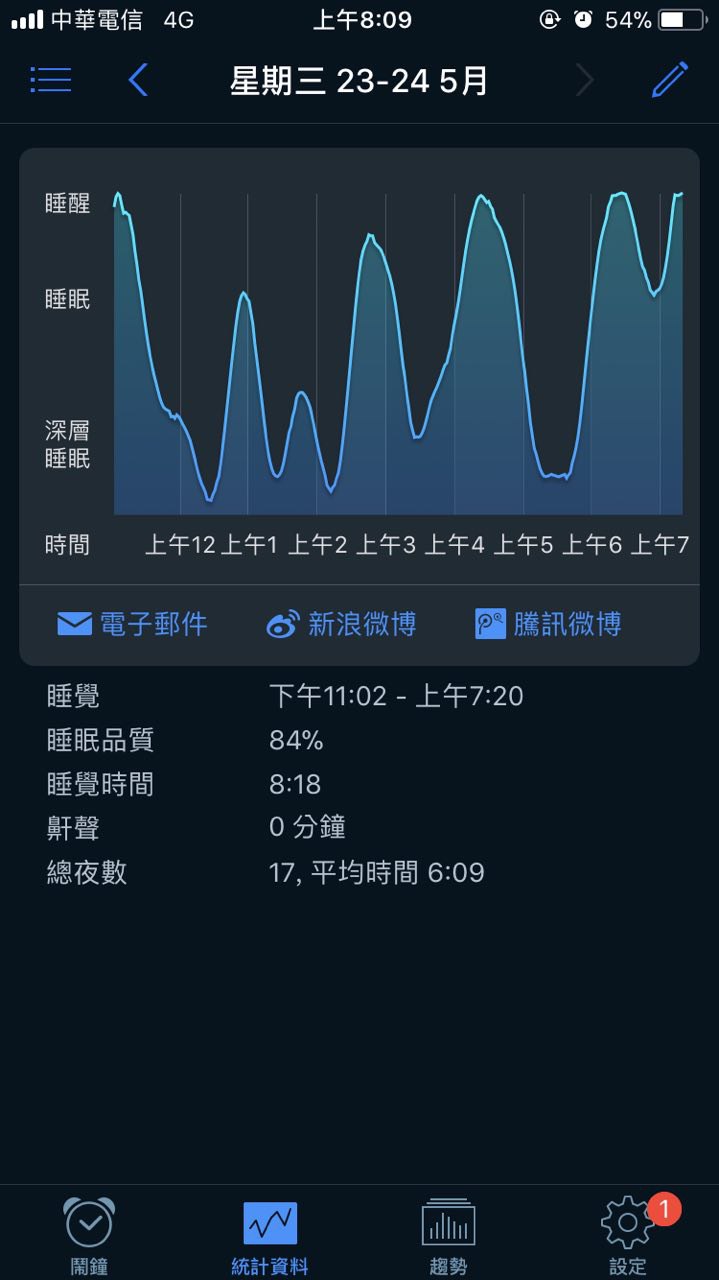The image size is (719, 1280).
Task: Switch to the 鬧鐘 alarm tab
Action: point(89,1237)
